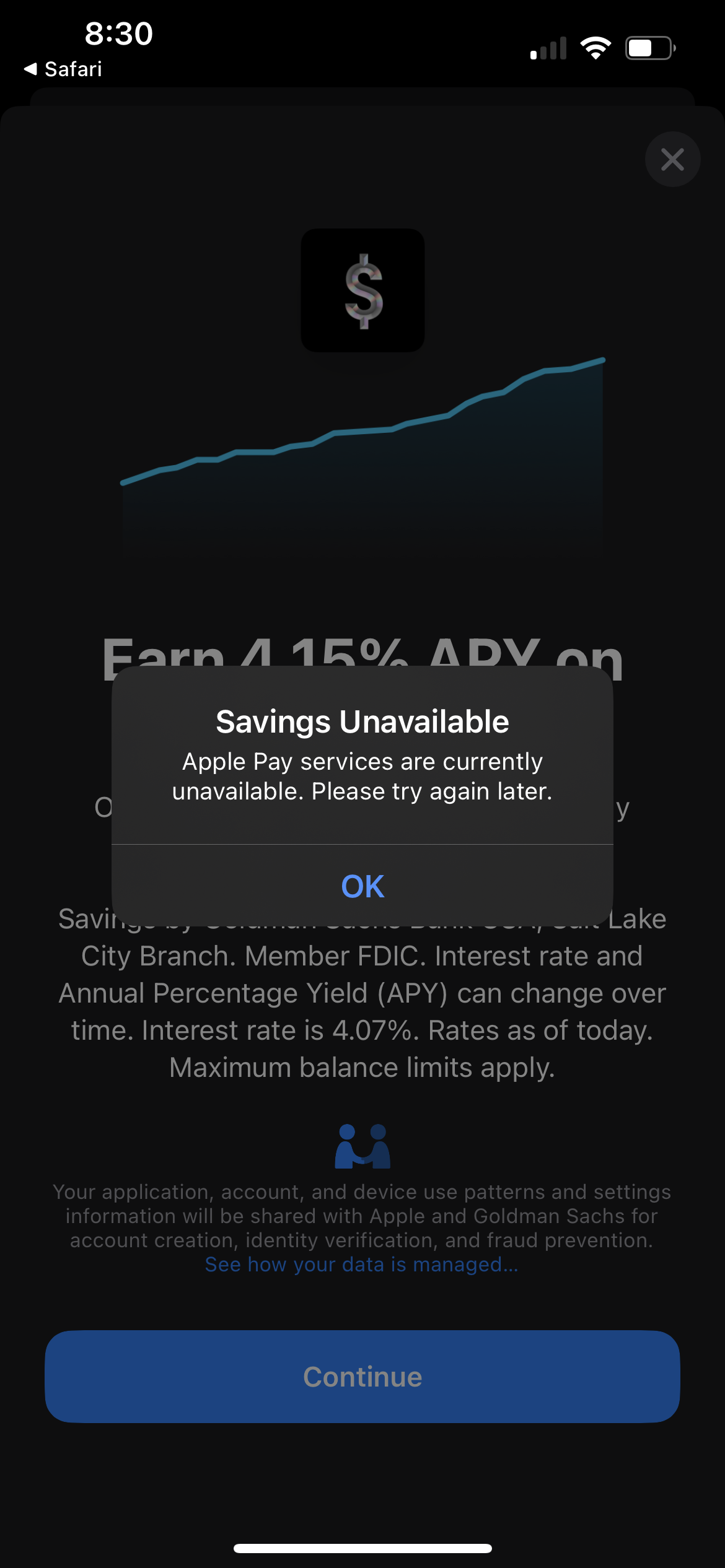Dismiss the Savings Unavailable alert with OK
Image resolution: width=725 pixels, height=1568 pixels.
pos(362,886)
